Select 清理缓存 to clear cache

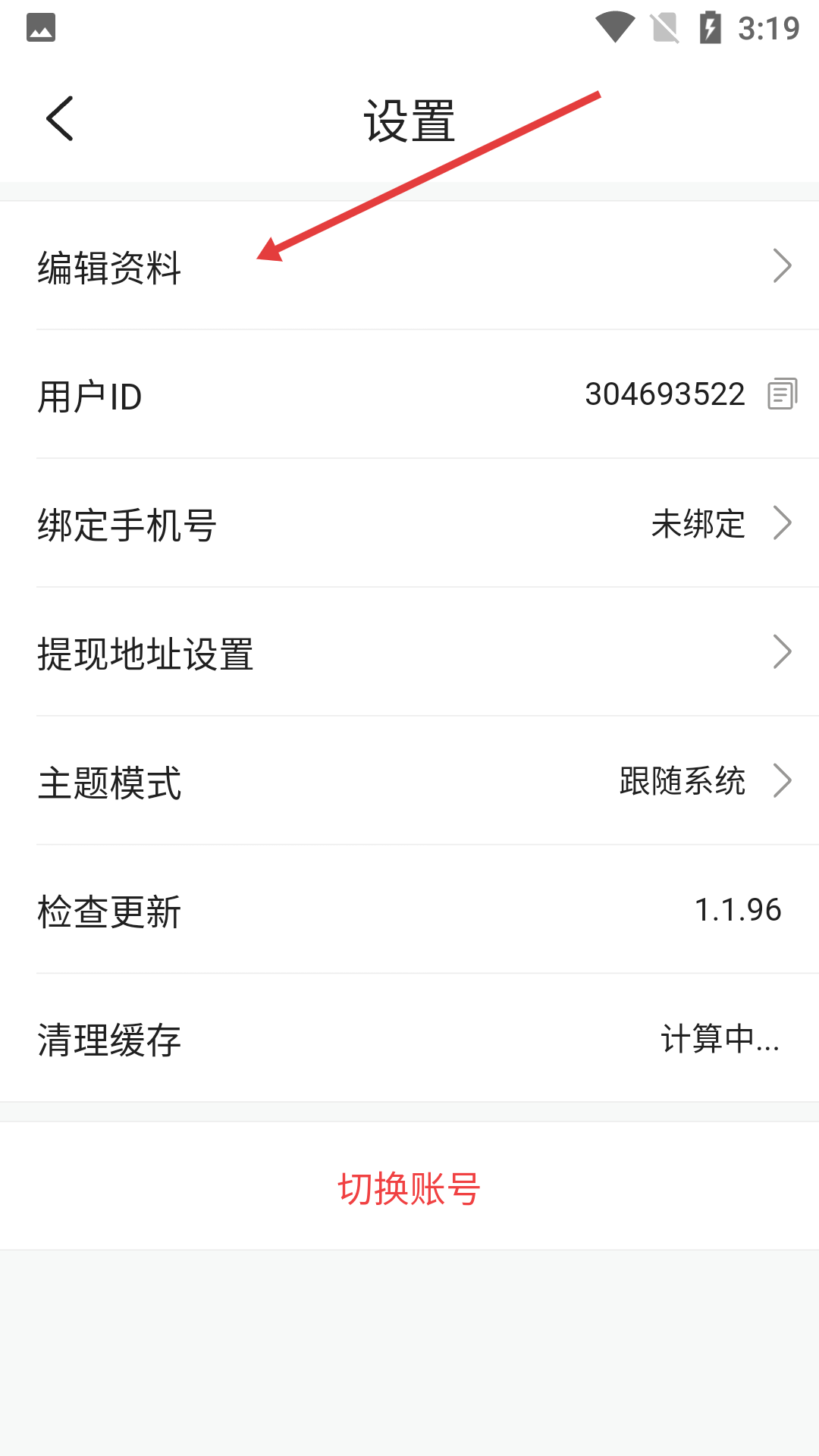[409, 1038]
